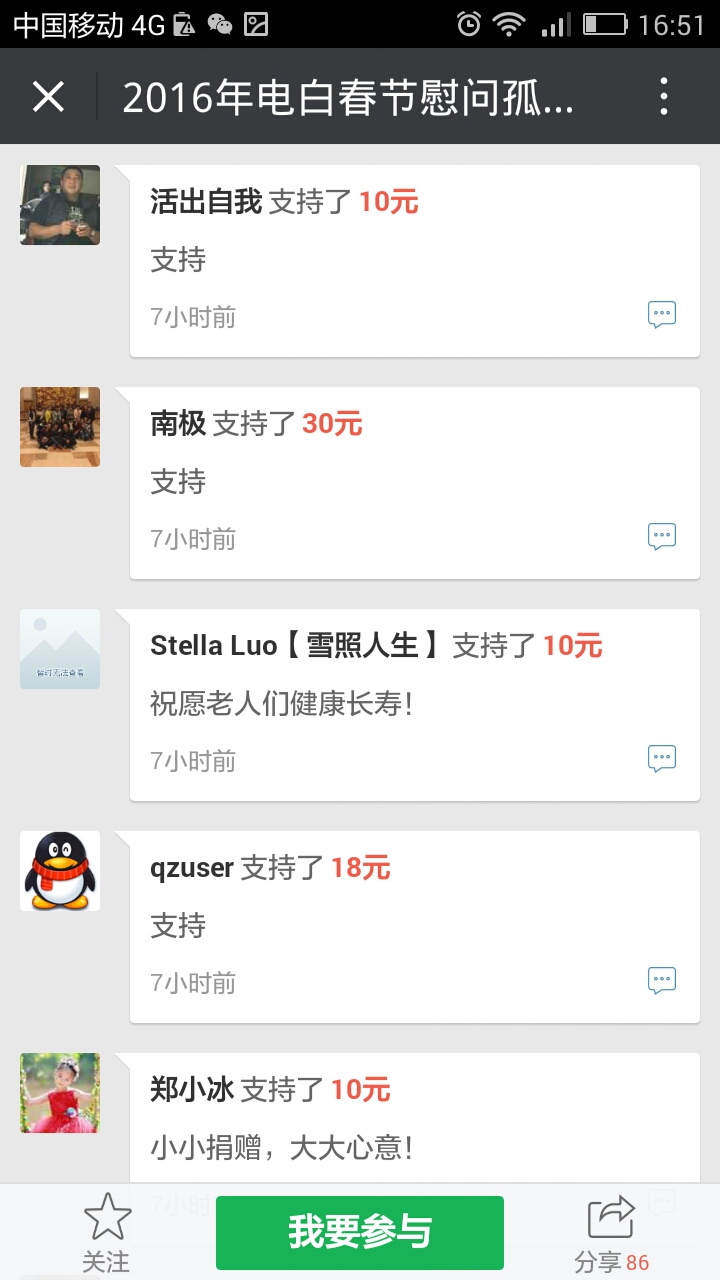720x1280 pixels.
Task: Tap the green 我要参与 button
Action: coord(360,1232)
